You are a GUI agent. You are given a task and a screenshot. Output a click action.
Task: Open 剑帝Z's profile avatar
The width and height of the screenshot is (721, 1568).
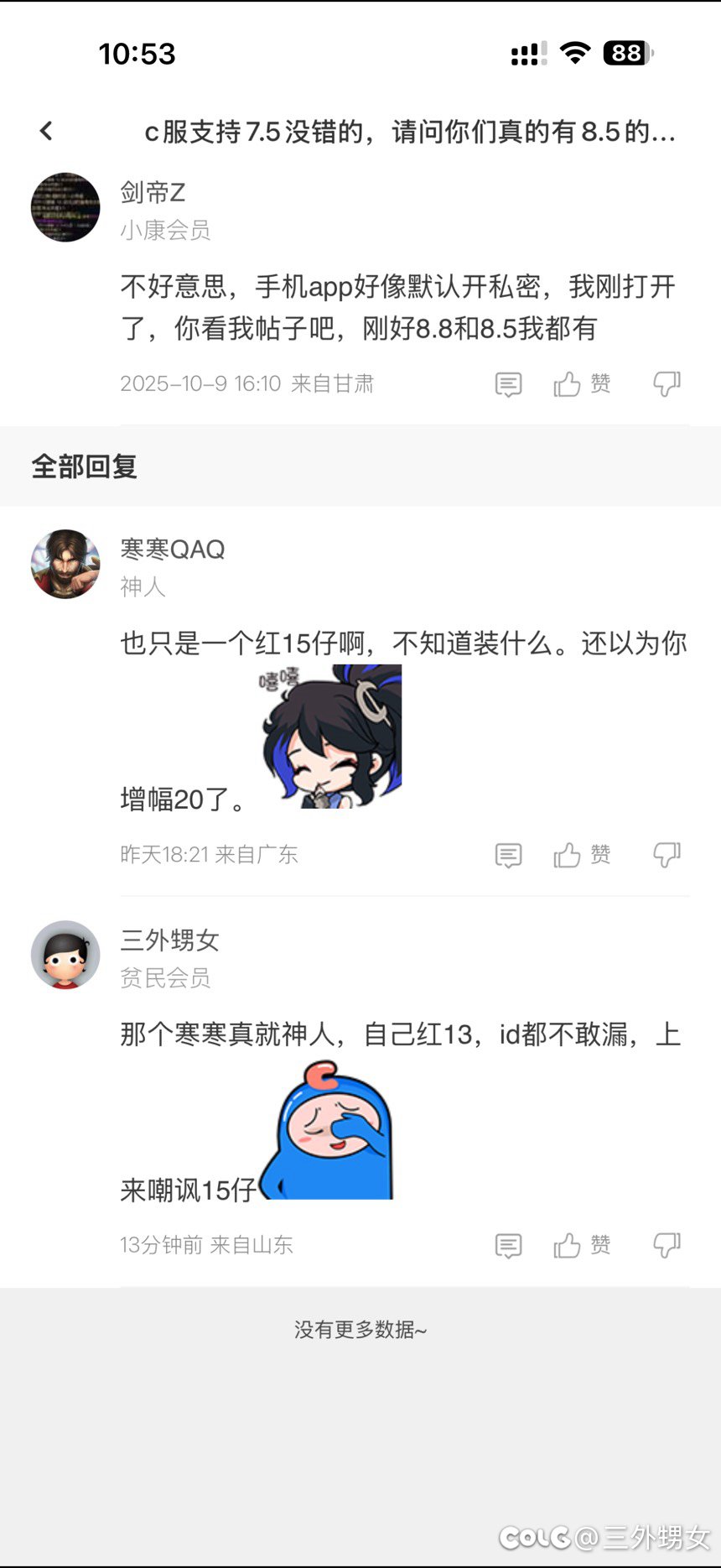coord(65,207)
